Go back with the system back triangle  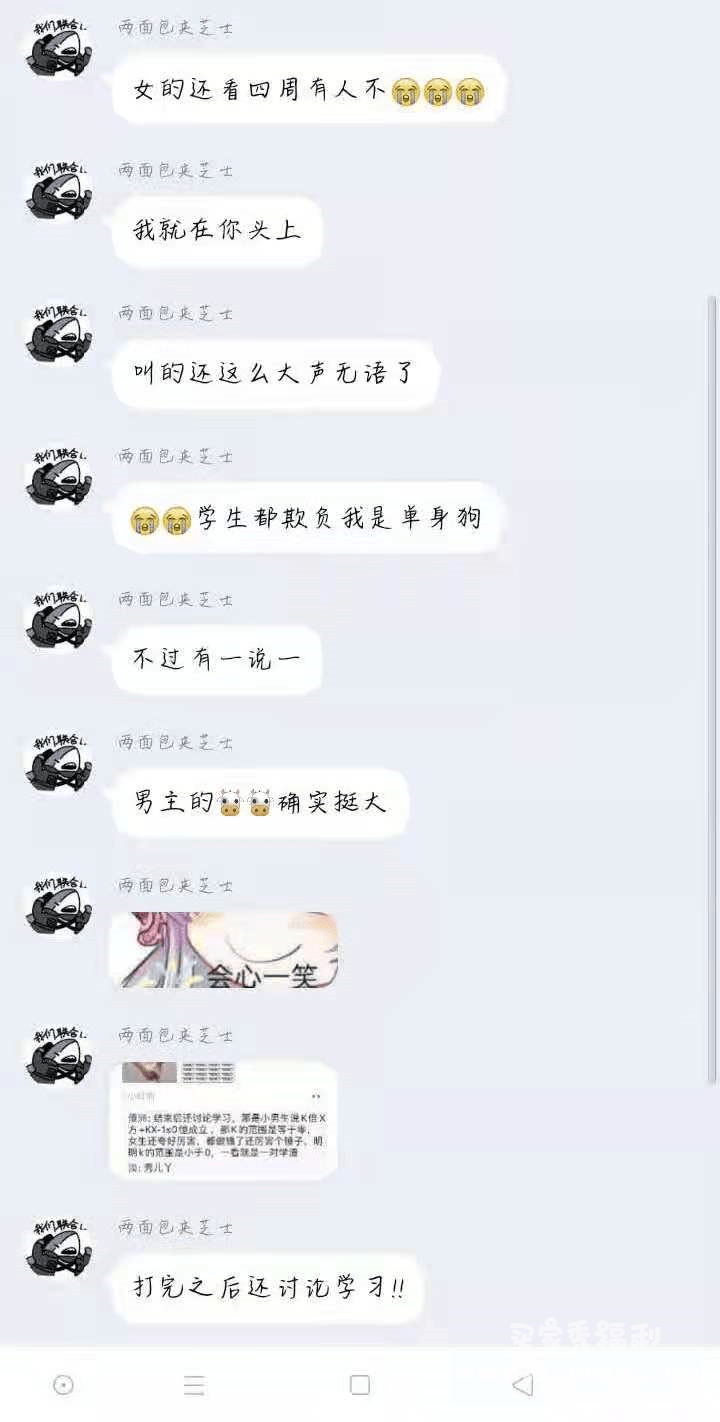(x=522, y=1384)
